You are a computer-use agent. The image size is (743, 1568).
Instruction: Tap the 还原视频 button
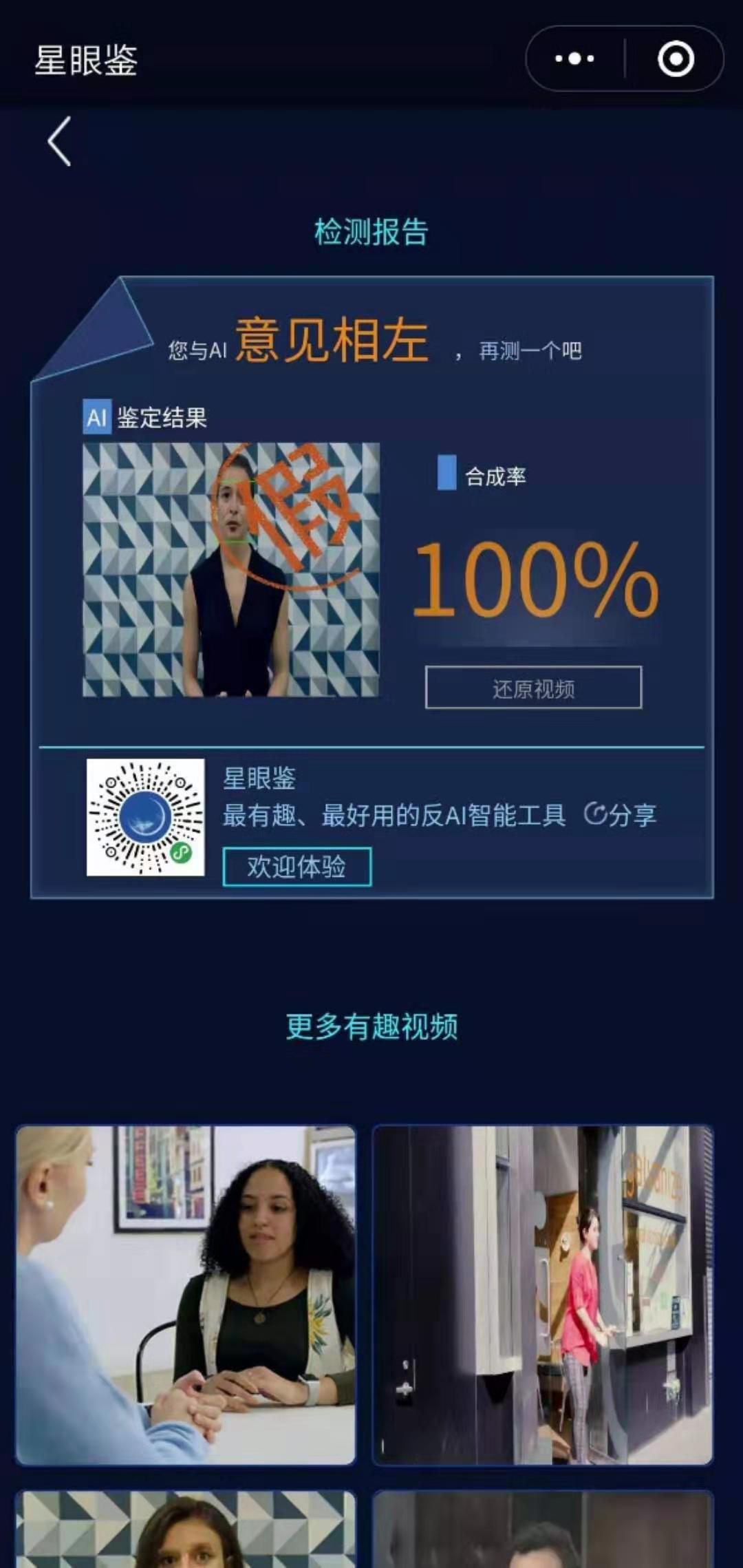pyautogui.click(x=533, y=688)
